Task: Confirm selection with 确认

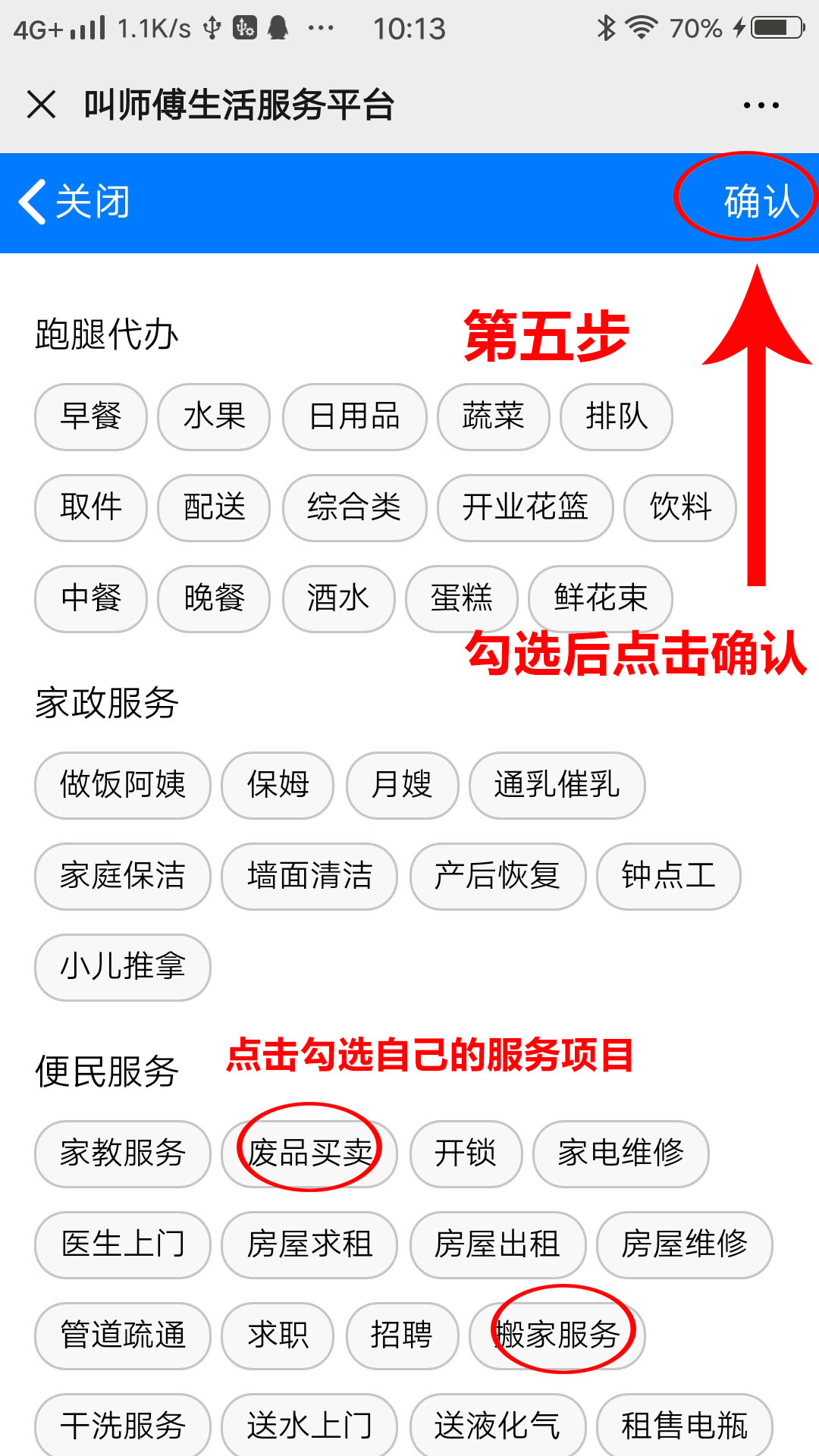Action: (759, 202)
